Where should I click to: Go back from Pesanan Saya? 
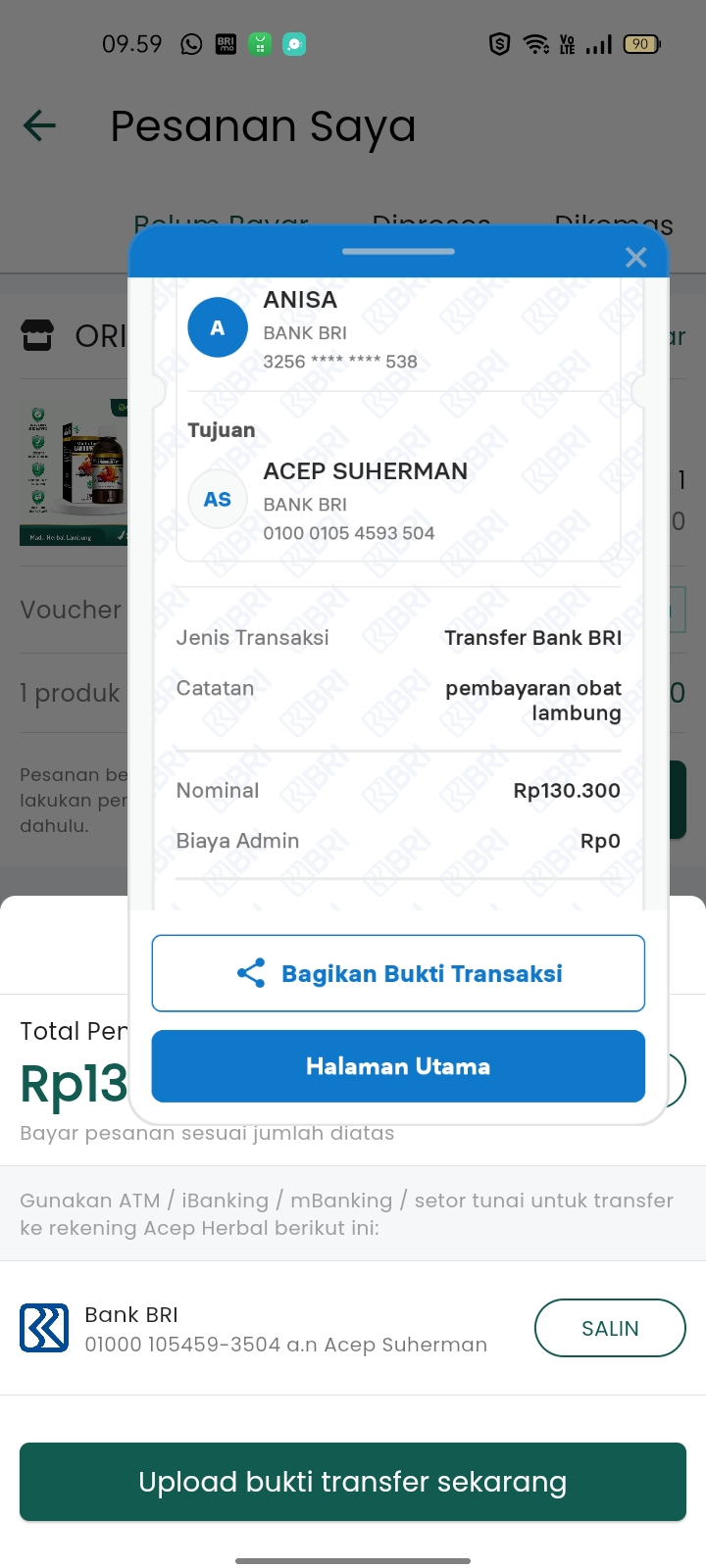pyautogui.click(x=39, y=125)
